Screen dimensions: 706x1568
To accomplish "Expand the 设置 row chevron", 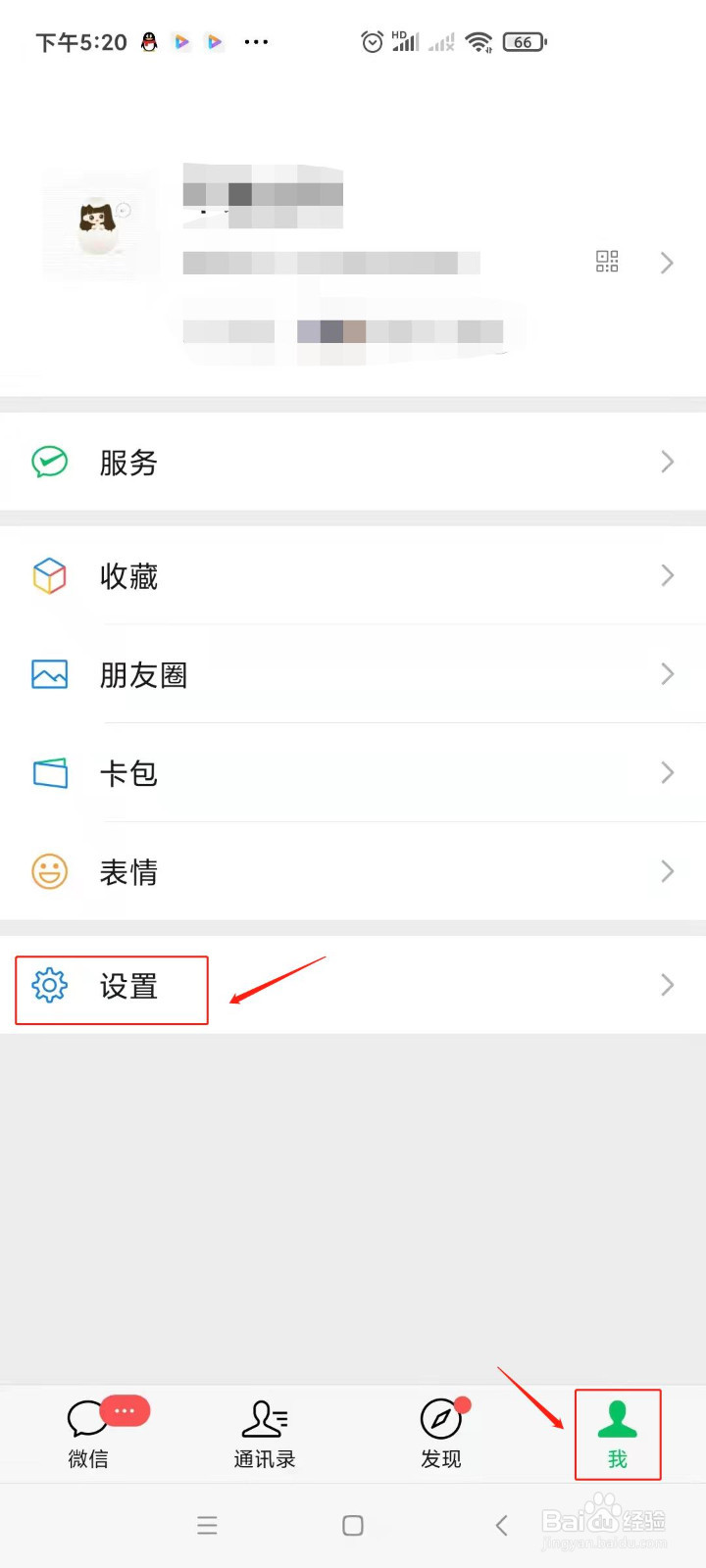I will 667,985.
